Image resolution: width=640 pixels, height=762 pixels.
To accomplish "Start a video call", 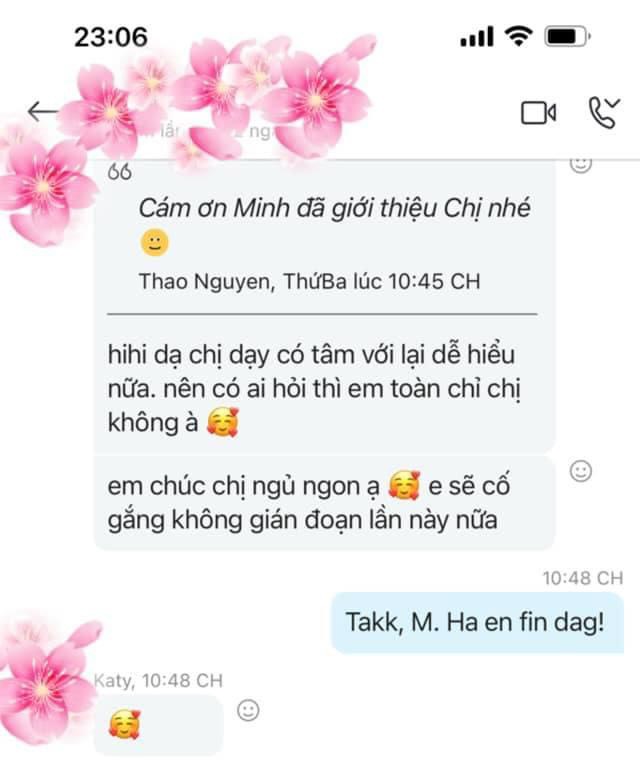I will tap(538, 113).
